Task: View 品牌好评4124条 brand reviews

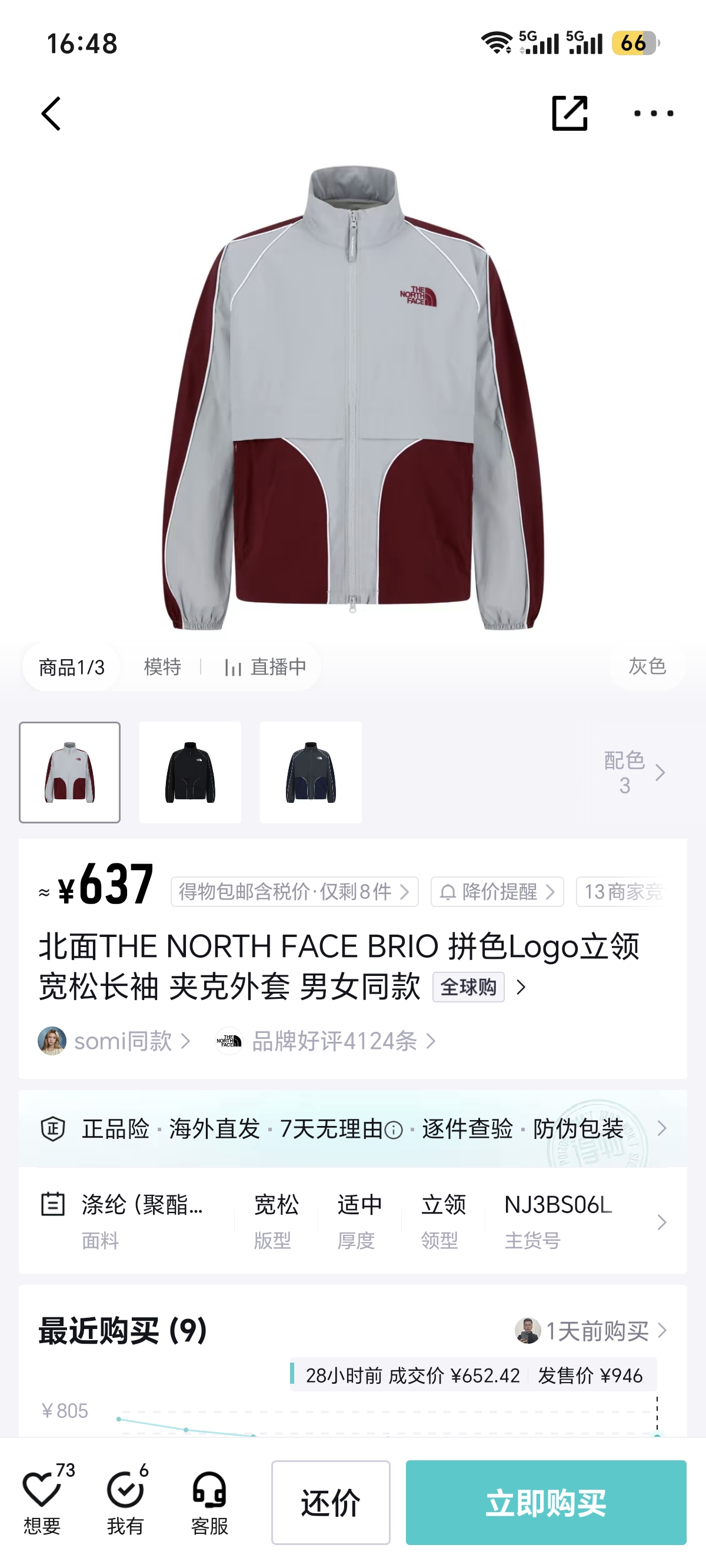Action: 326,1041
